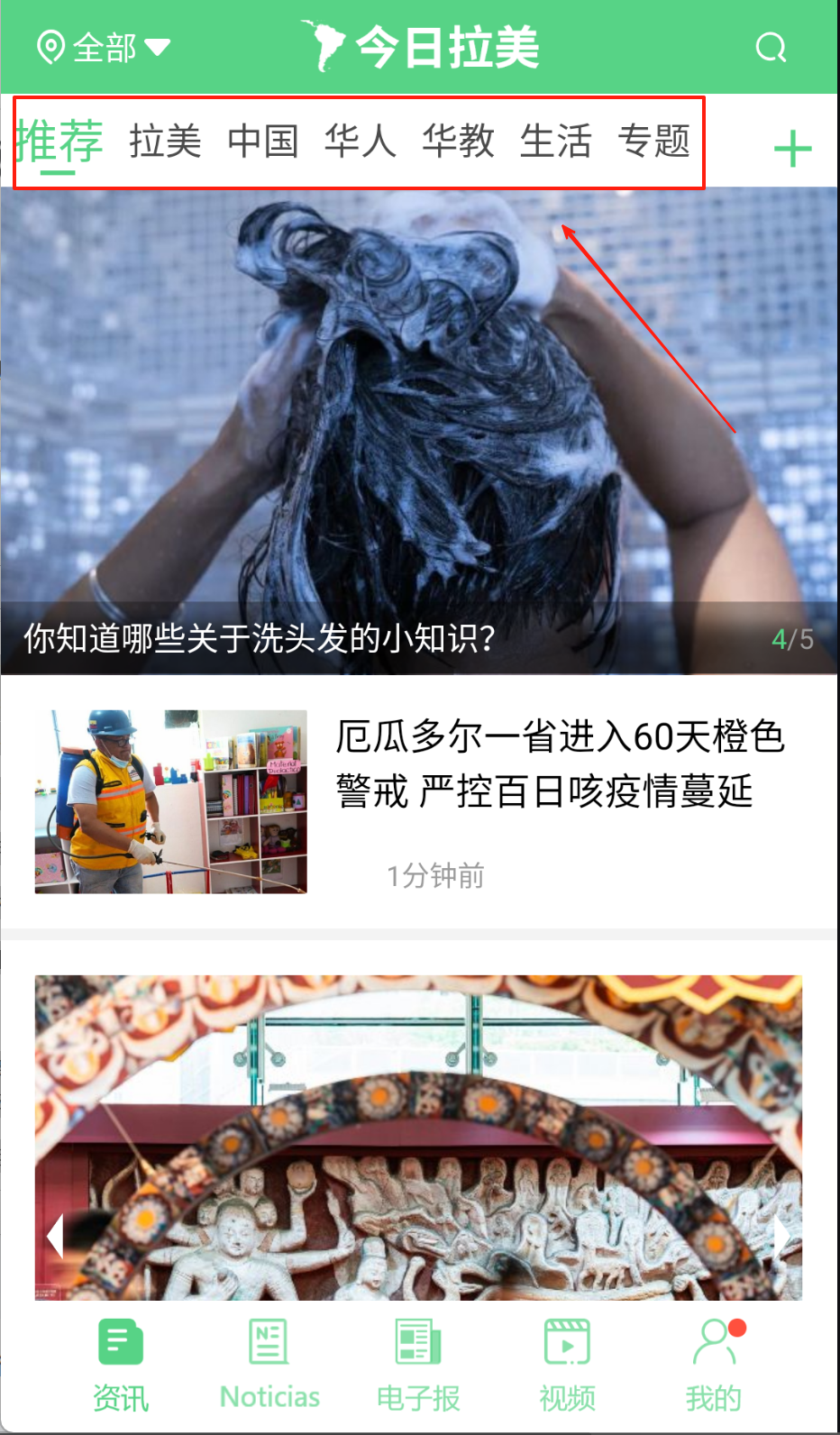Screen dimensions: 840x1435
Task: Go to the 视频 tab
Action: 567,1365
